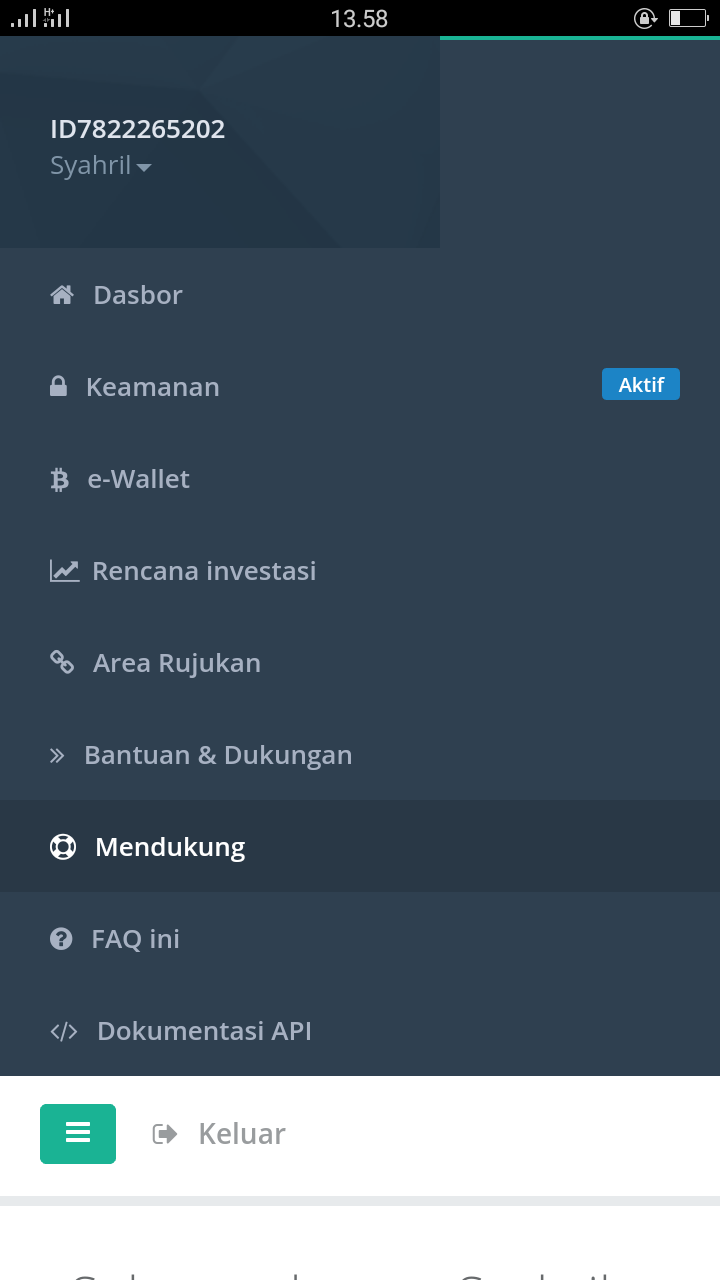This screenshot has height=1280, width=720.
Task: Expand the Syahril account dropdown
Action: coord(101,166)
